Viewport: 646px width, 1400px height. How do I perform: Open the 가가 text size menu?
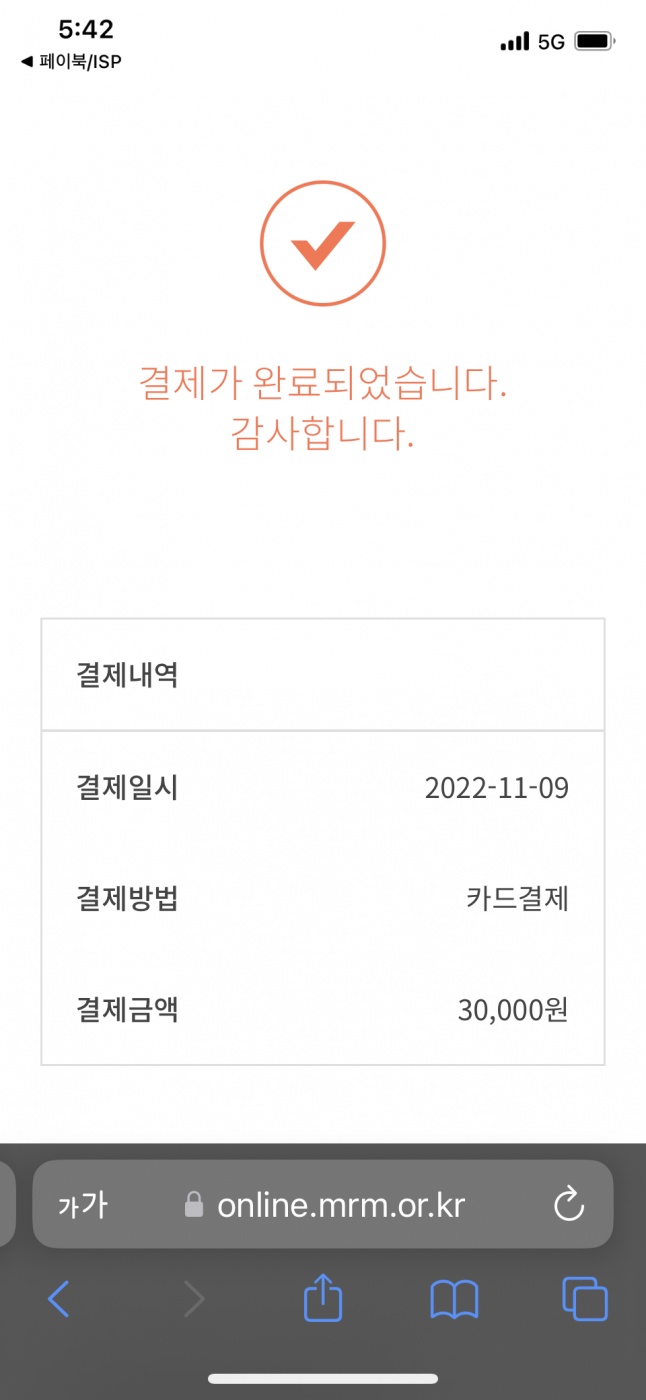point(82,1206)
